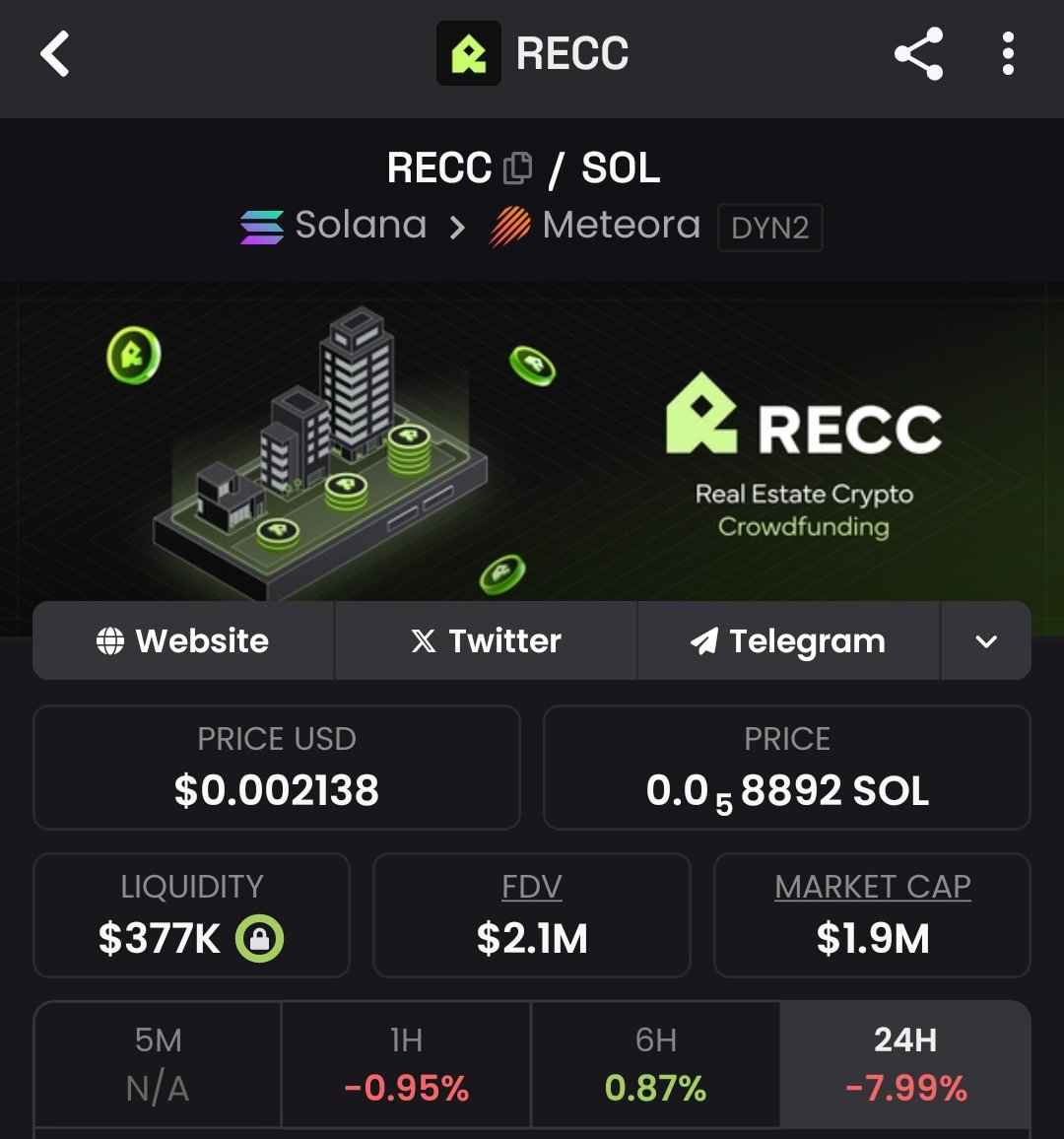Image resolution: width=1064 pixels, height=1139 pixels.
Task: Tap the liquidity lock icon
Action: 259,939
